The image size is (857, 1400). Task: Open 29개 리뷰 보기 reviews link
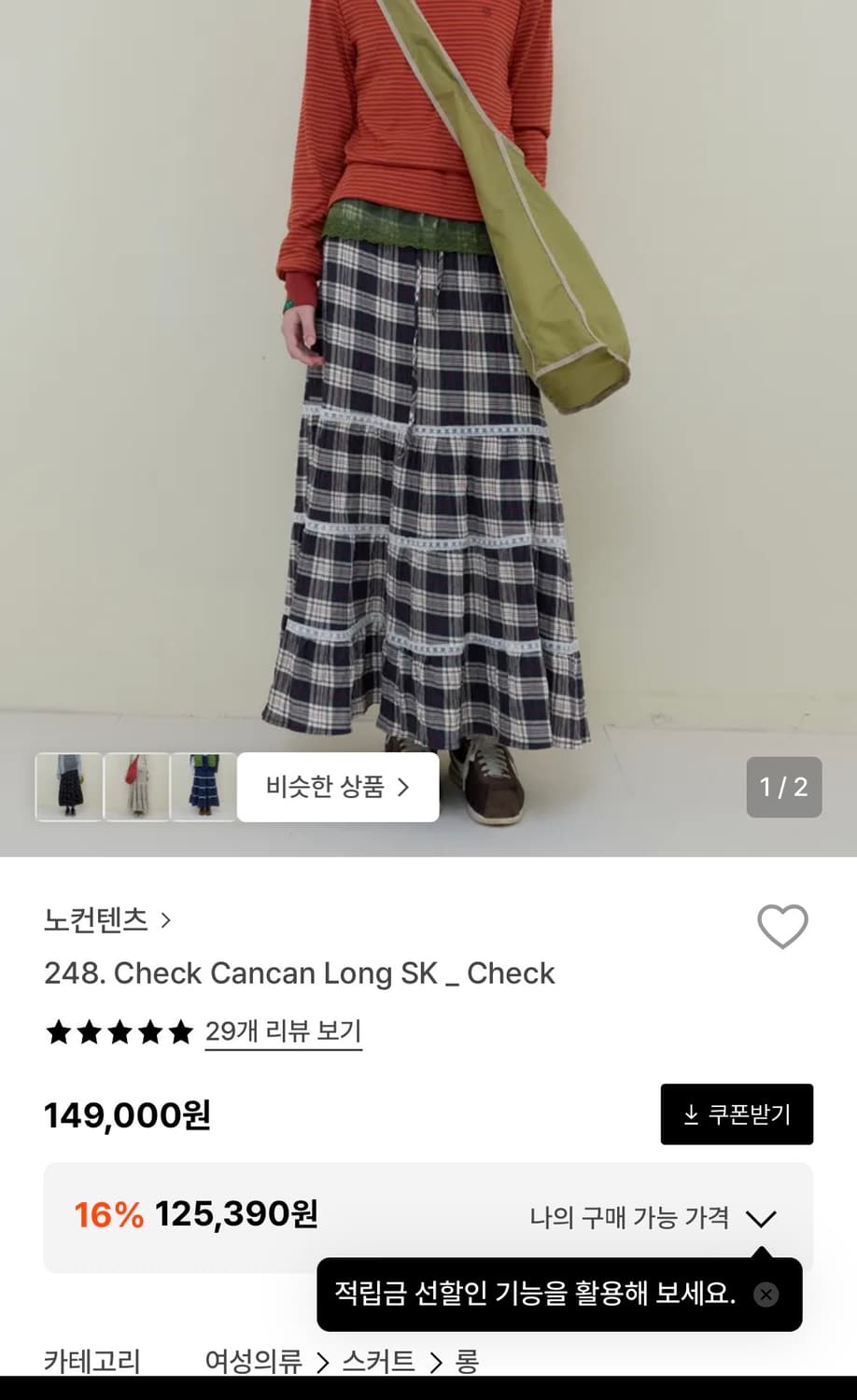[x=283, y=1032]
